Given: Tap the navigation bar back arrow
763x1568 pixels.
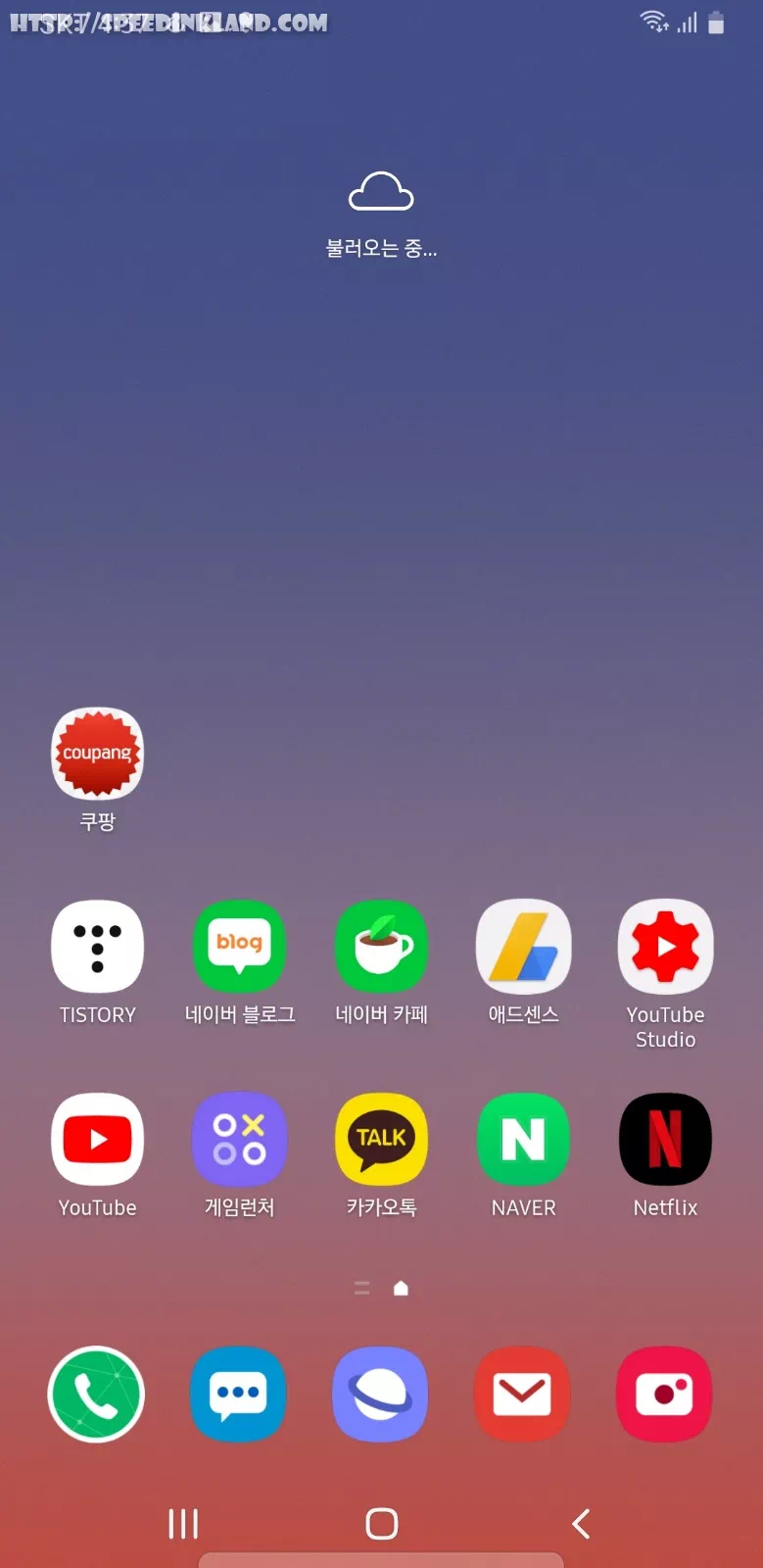Looking at the screenshot, I should tap(581, 1523).
